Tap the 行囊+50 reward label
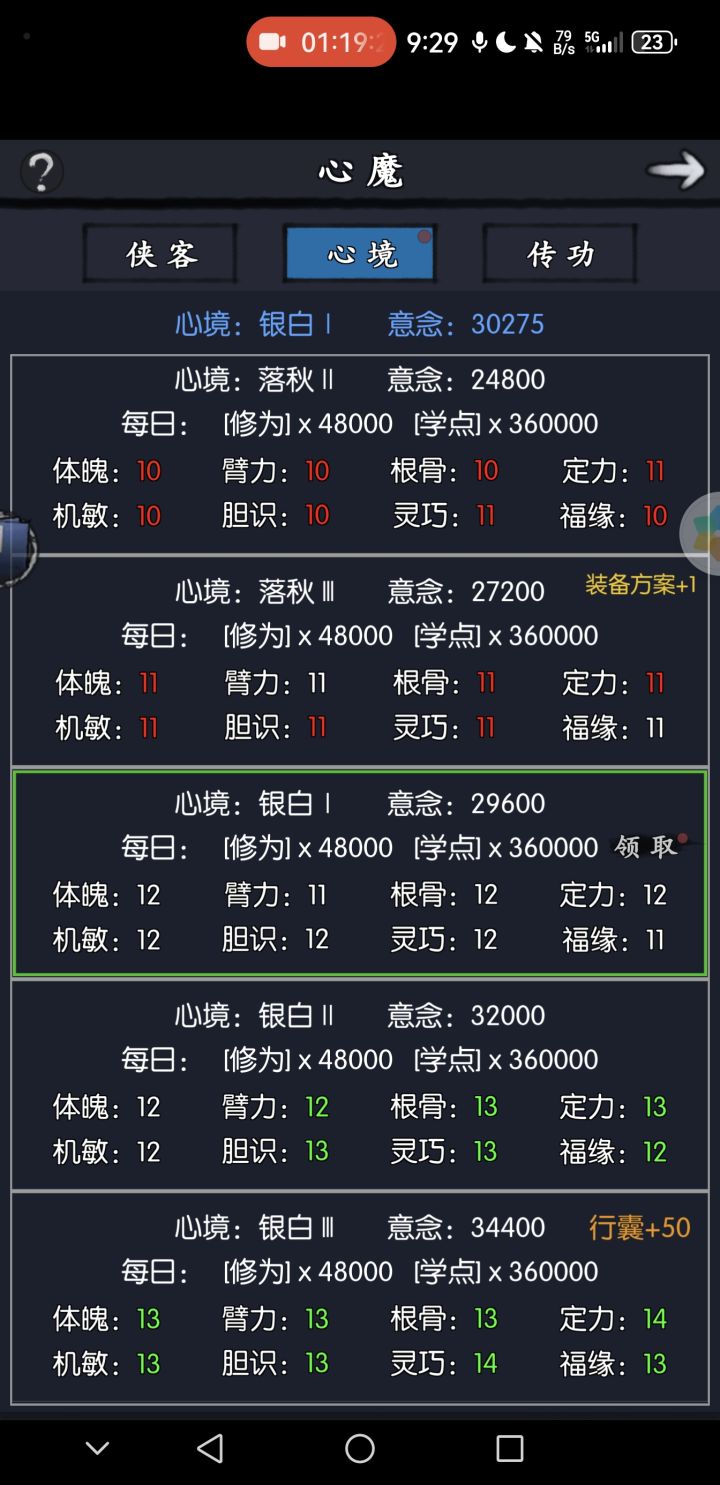The height and width of the screenshot is (1485, 720). coord(640,1225)
